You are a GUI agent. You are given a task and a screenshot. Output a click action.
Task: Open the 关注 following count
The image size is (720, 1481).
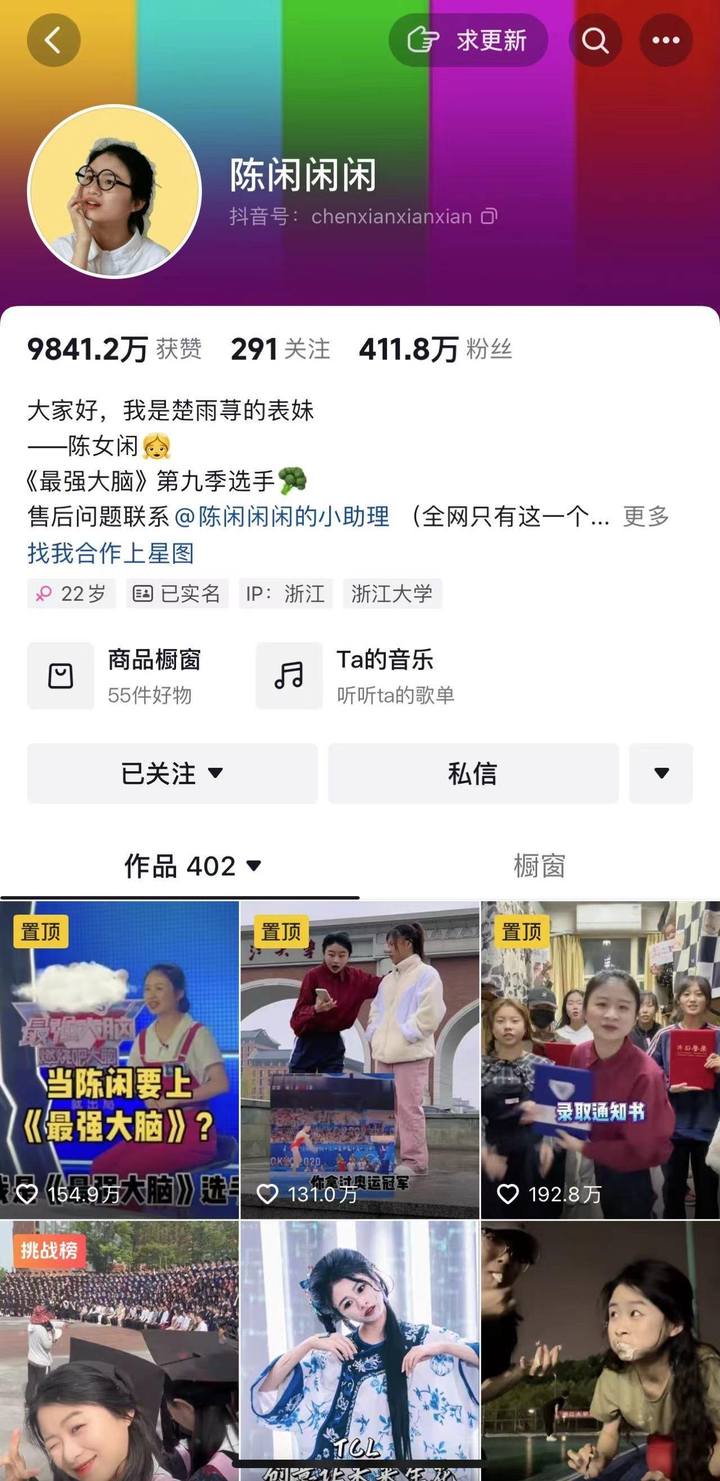pos(280,349)
